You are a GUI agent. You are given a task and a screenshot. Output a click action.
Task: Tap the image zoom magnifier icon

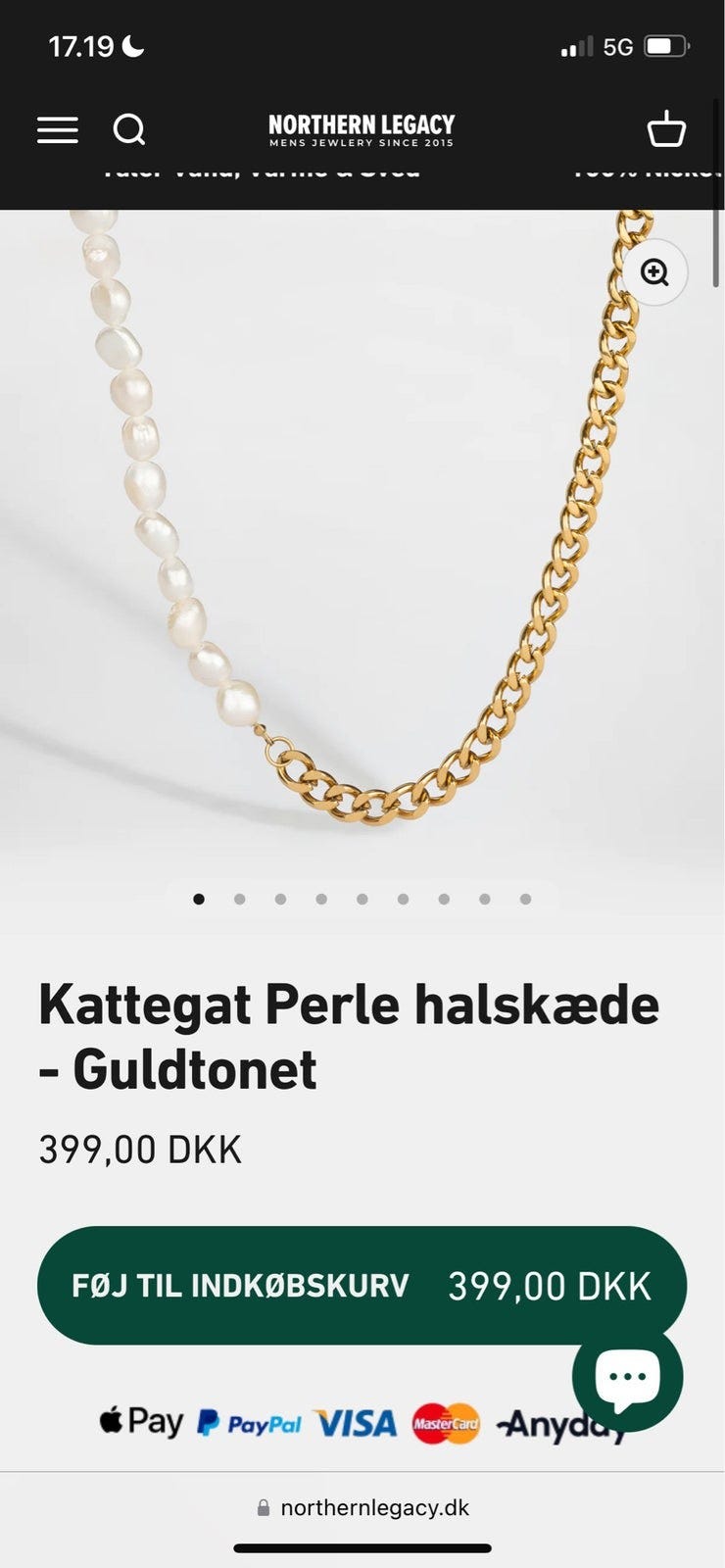(654, 272)
